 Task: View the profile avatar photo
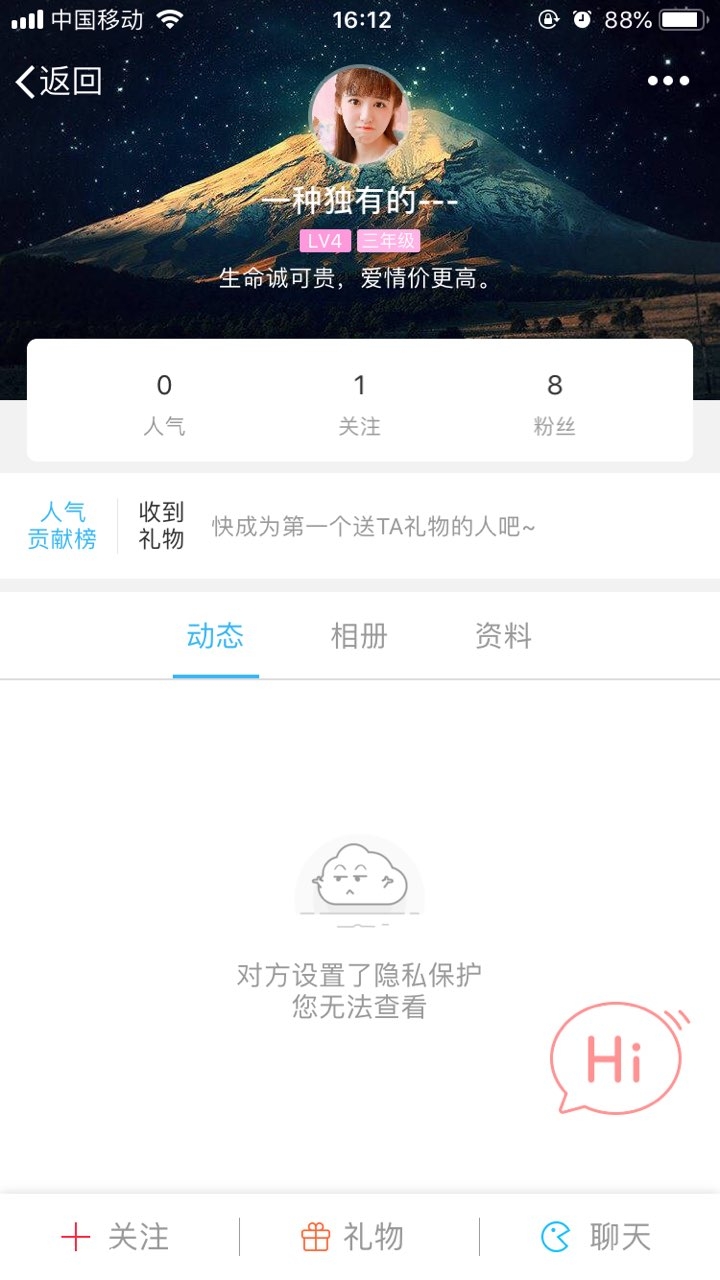point(360,115)
